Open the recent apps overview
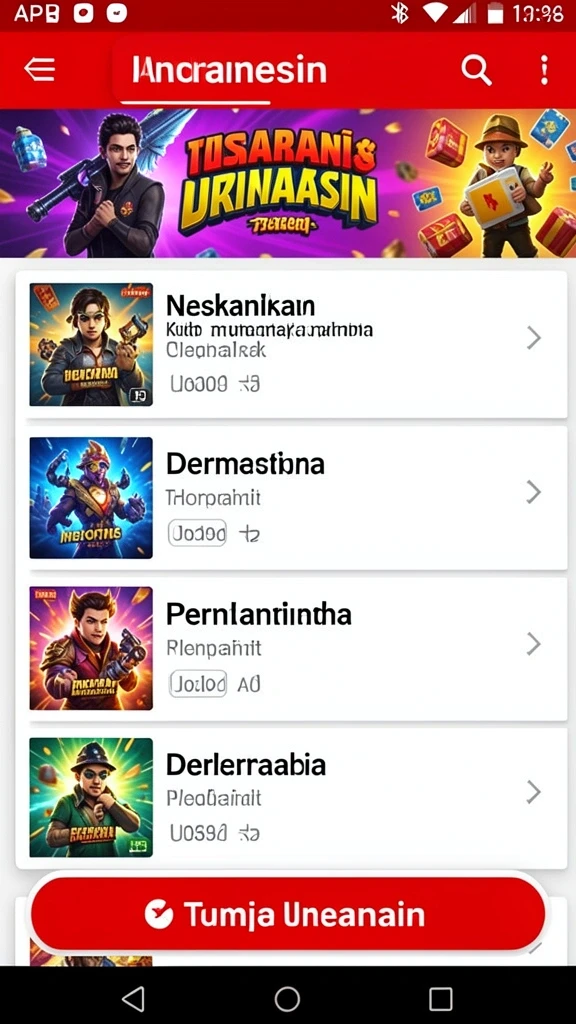This screenshot has height=1024, width=576. [x=441, y=999]
